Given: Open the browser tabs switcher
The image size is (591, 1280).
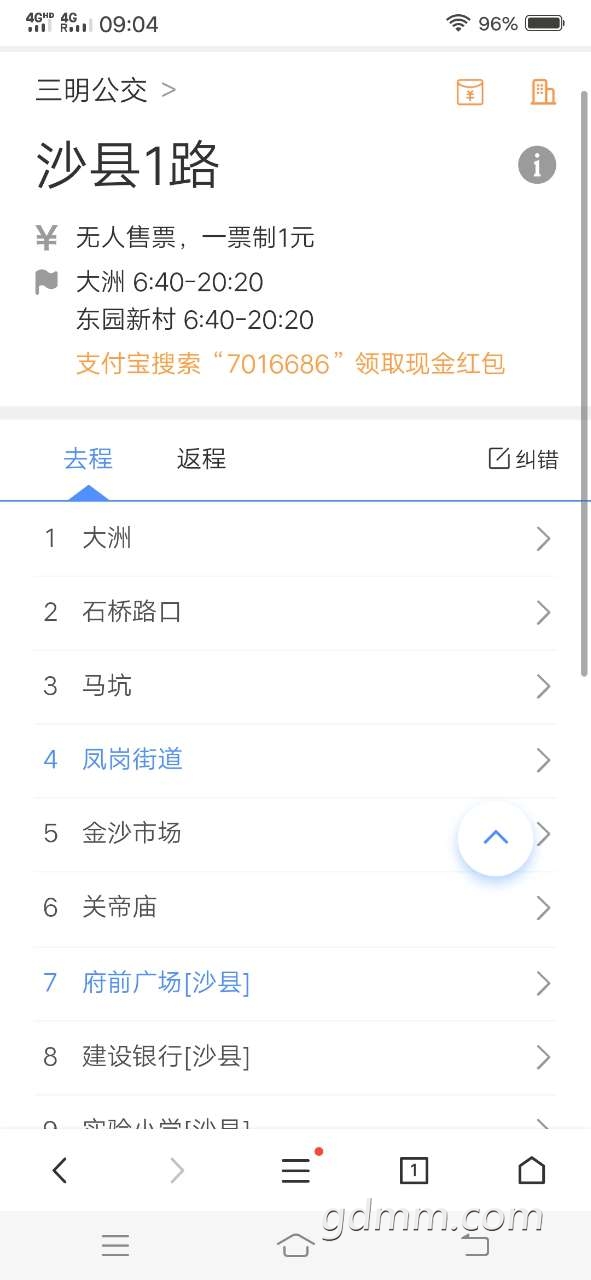Looking at the screenshot, I should [x=414, y=1170].
